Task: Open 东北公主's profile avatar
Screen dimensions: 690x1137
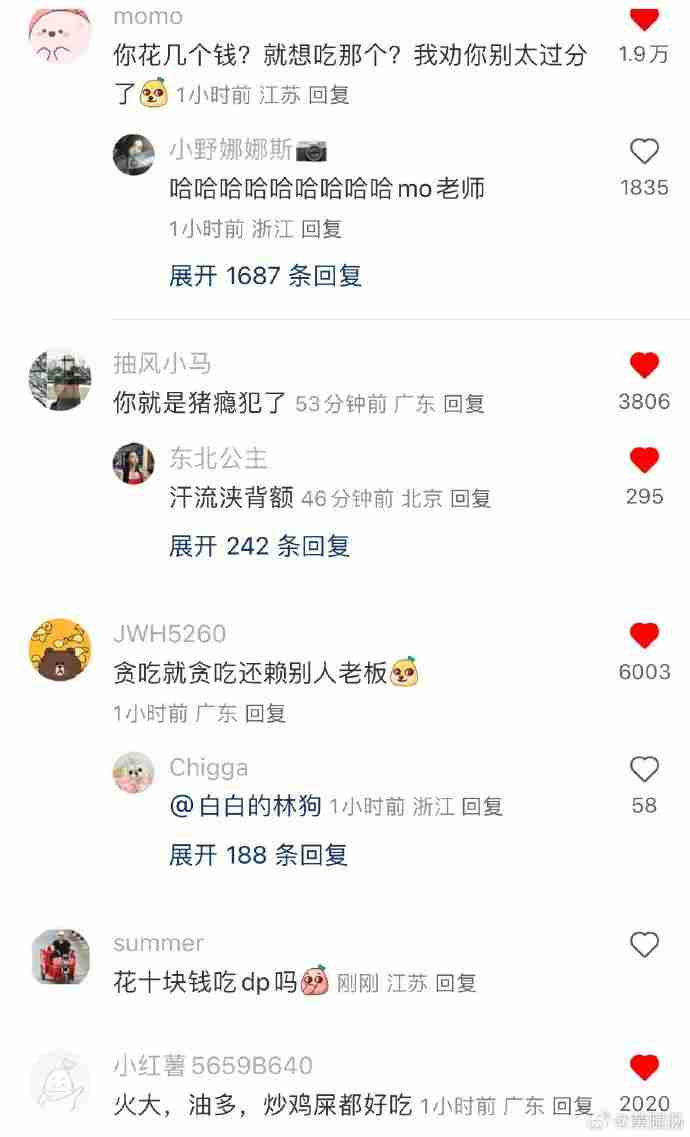Action: click(133, 463)
